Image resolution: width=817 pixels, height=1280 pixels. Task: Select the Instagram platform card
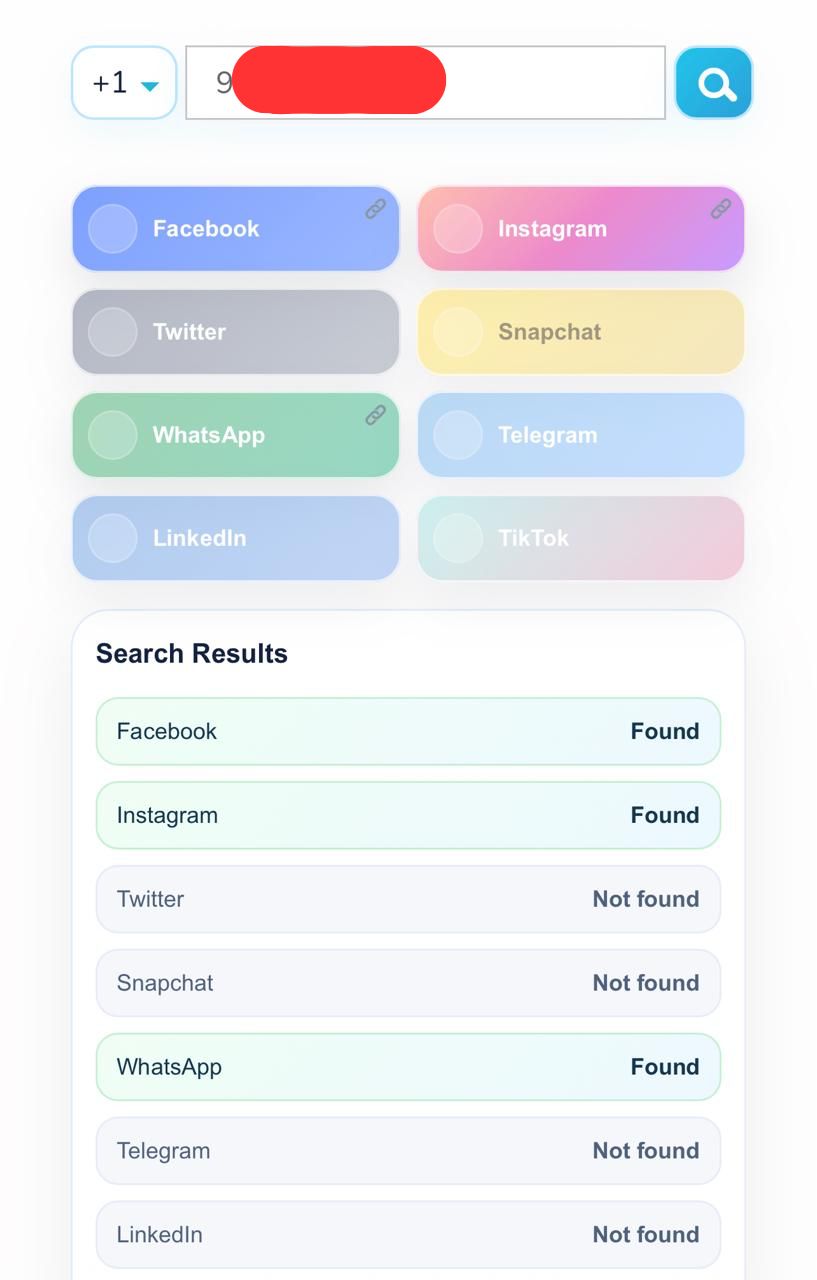(x=580, y=229)
